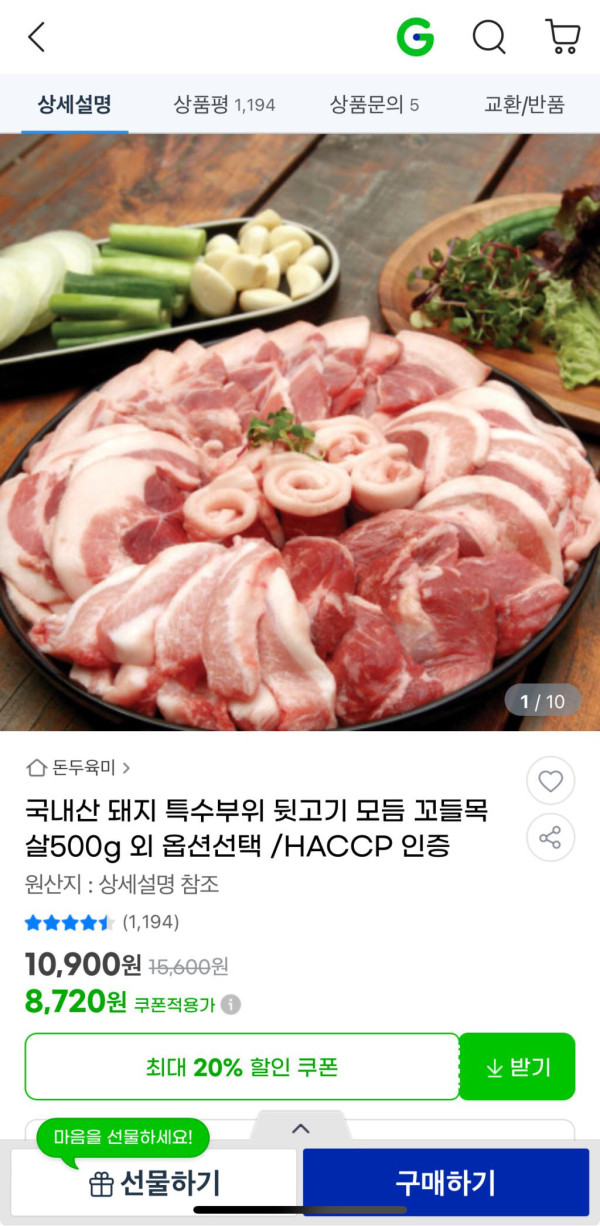The image size is (600, 1226).
Task: Tap 구매하기 to buy now
Action: point(445,1183)
